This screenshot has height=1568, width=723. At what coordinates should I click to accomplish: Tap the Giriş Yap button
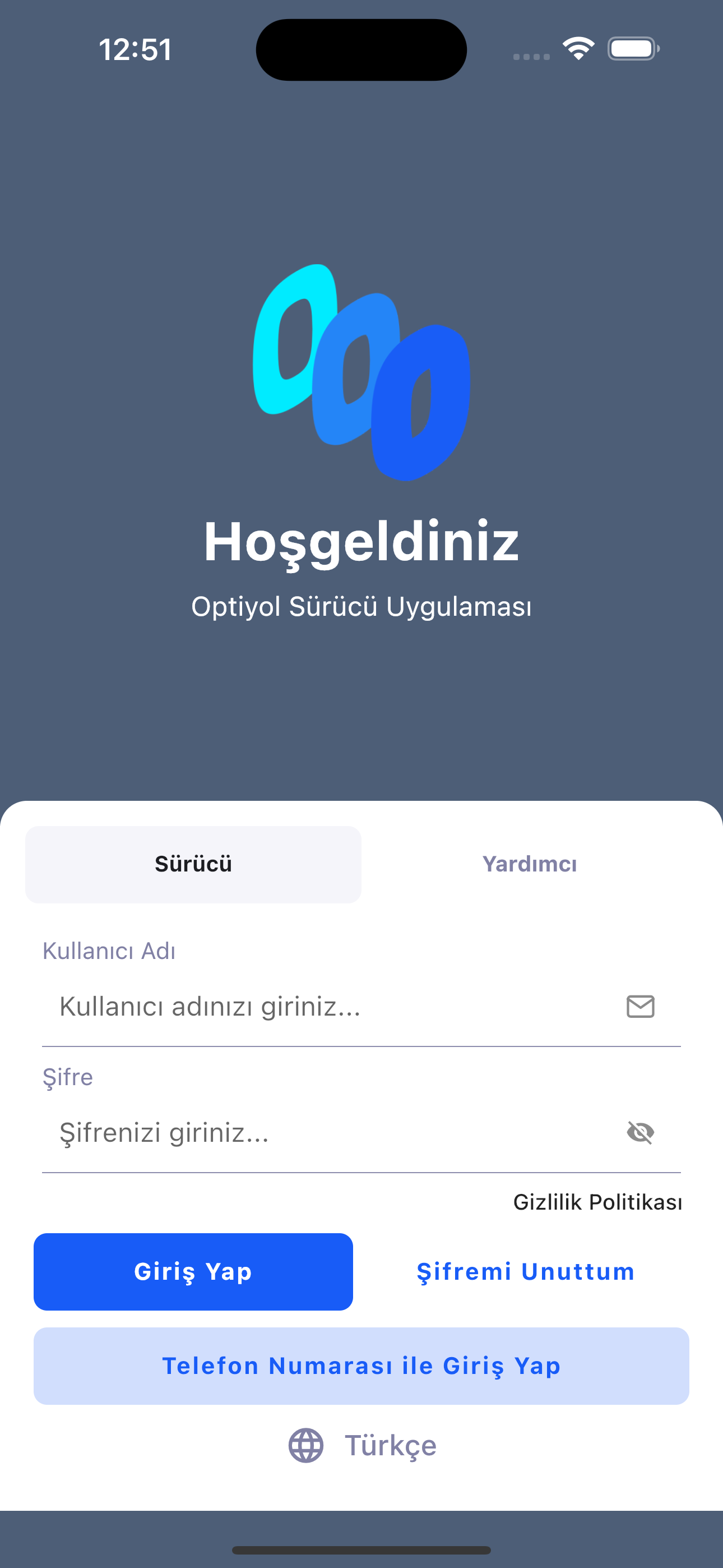pos(193,1271)
